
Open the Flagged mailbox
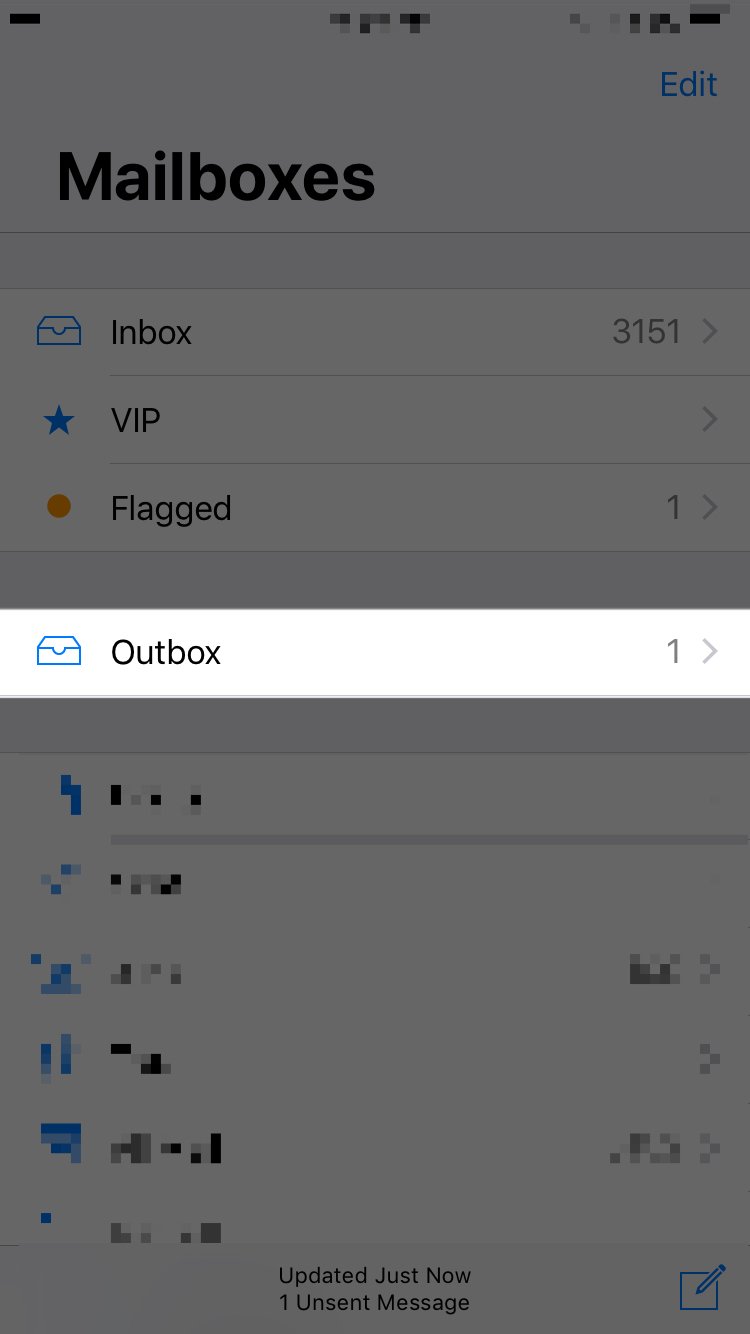pyautogui.click(x=375, y=508)
